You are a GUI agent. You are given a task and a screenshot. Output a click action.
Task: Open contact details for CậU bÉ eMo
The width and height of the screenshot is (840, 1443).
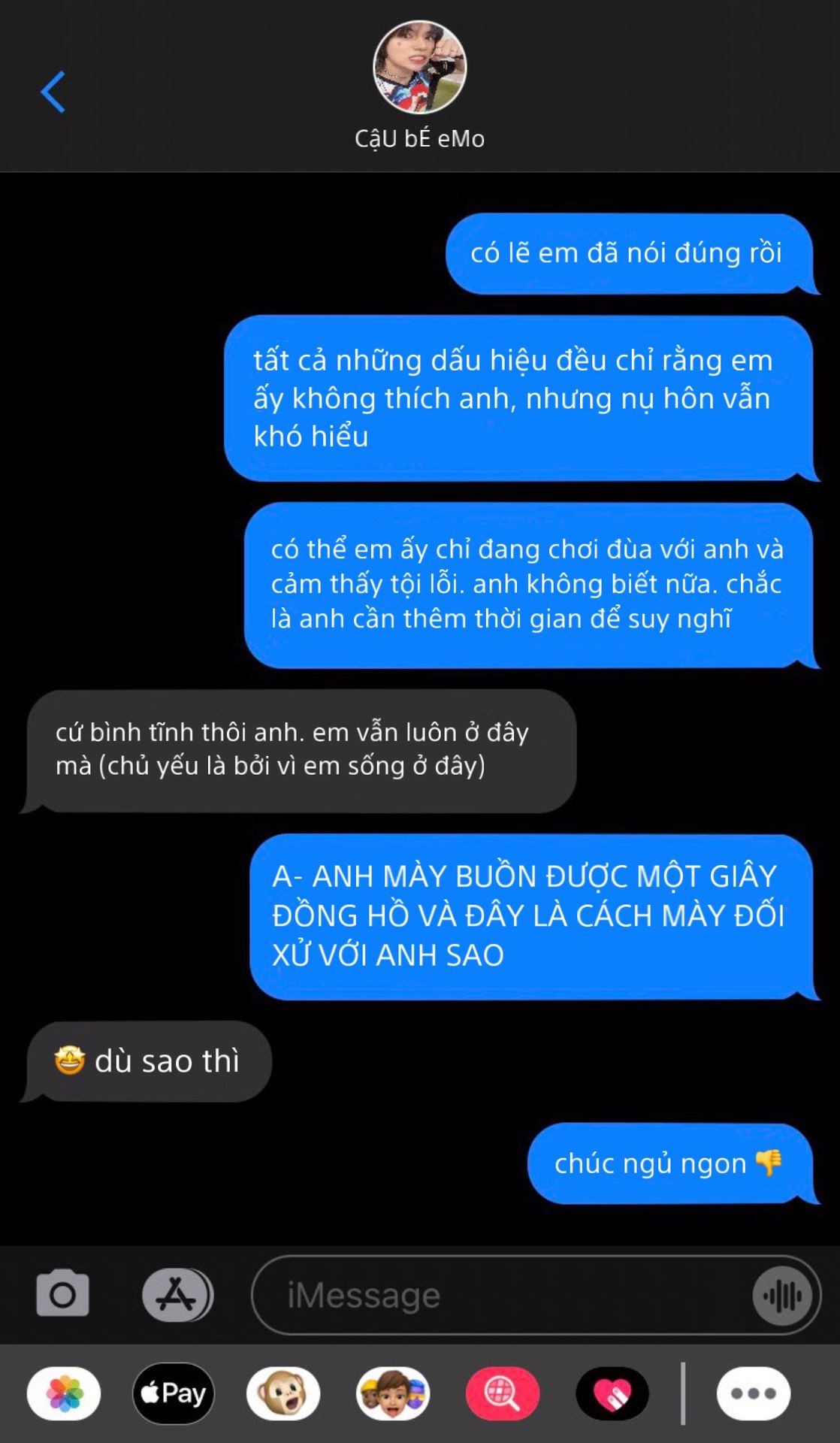point(419,83)
